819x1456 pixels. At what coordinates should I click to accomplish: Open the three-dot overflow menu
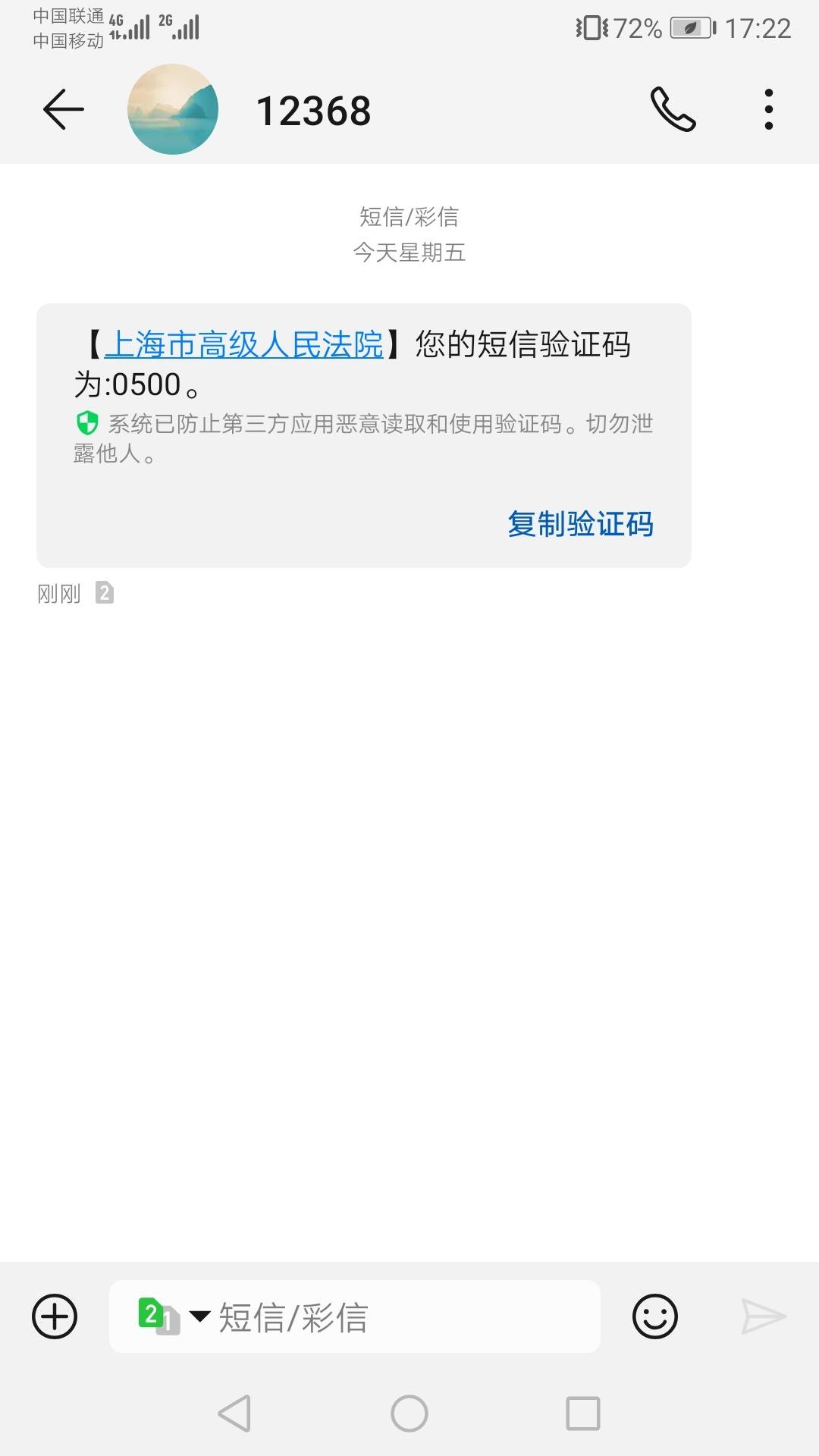(x=768, y=110)
